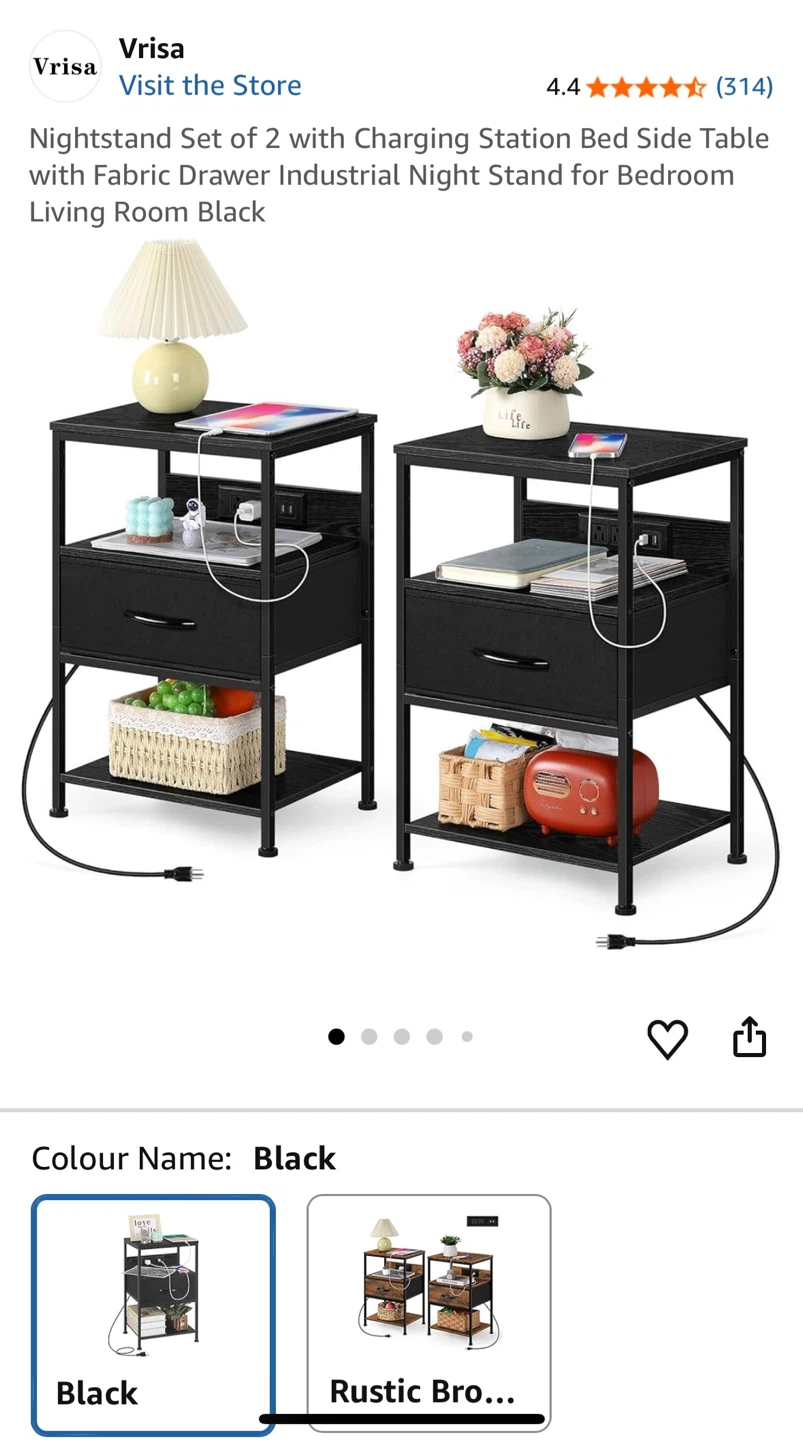The height and width of the screenshot is (1440, 803).
Task: Select the second image carousel dot
Action: pos(369,1037)
